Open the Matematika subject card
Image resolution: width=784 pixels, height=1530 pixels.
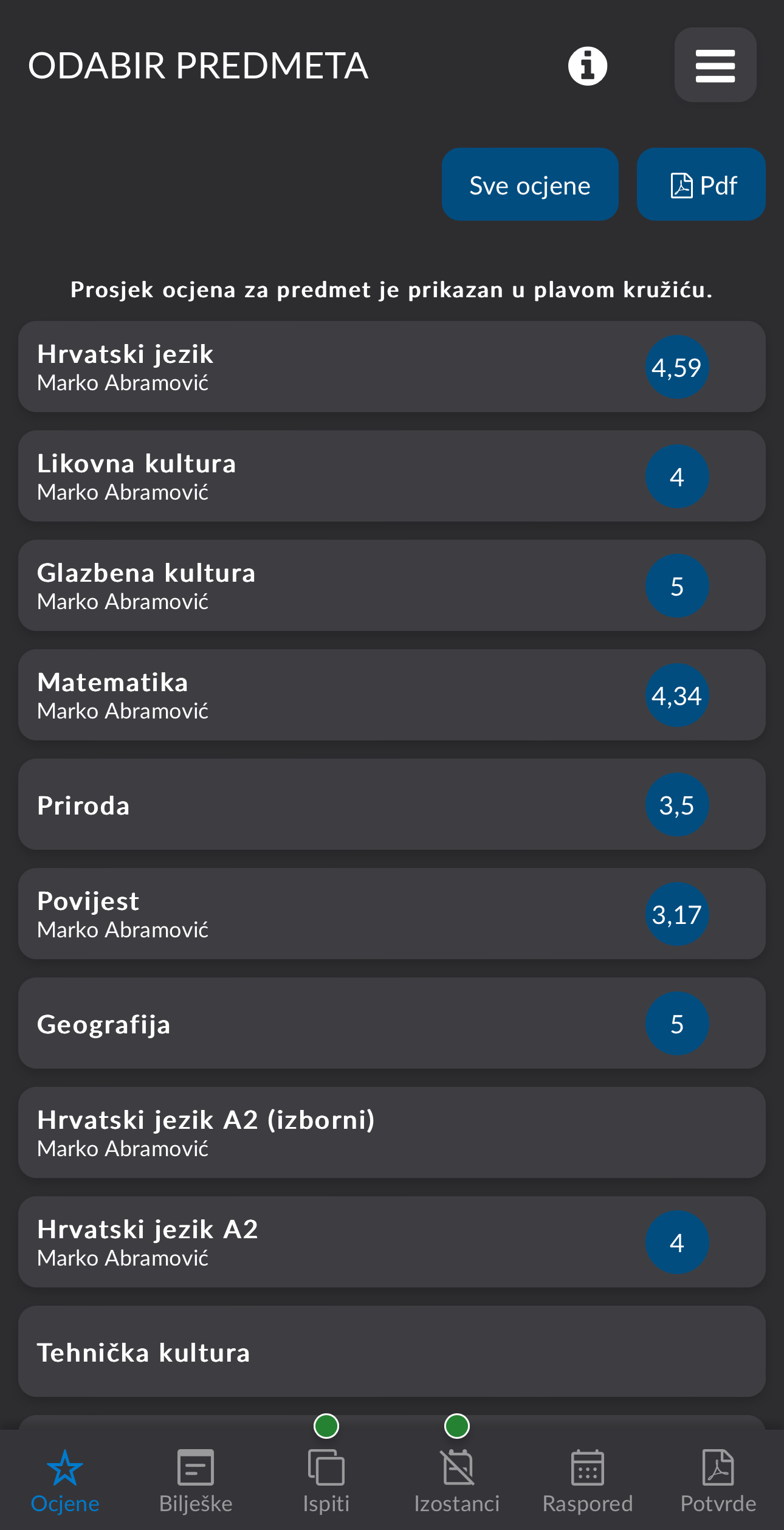(392, 695)
